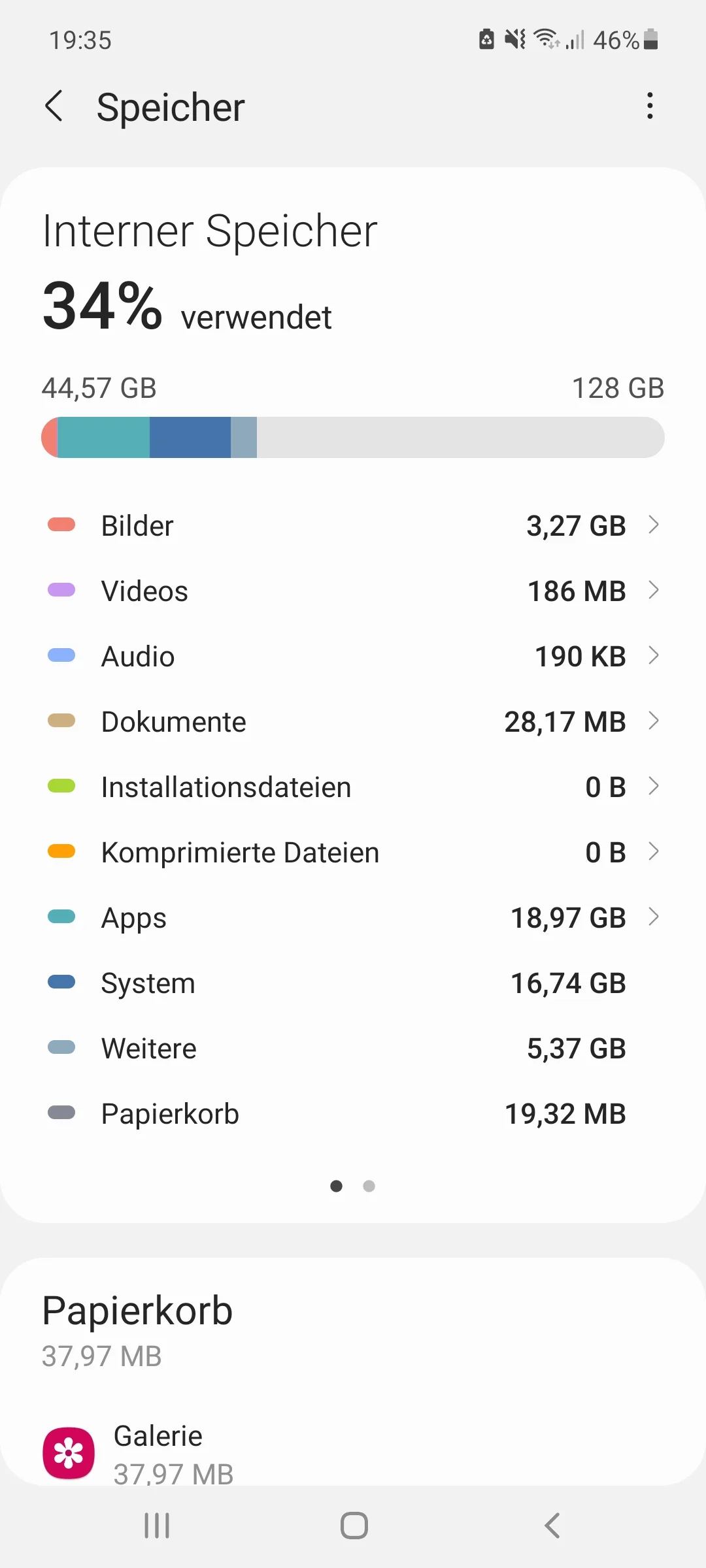Open the three-dot overflow menu

(x=650, y=105)
